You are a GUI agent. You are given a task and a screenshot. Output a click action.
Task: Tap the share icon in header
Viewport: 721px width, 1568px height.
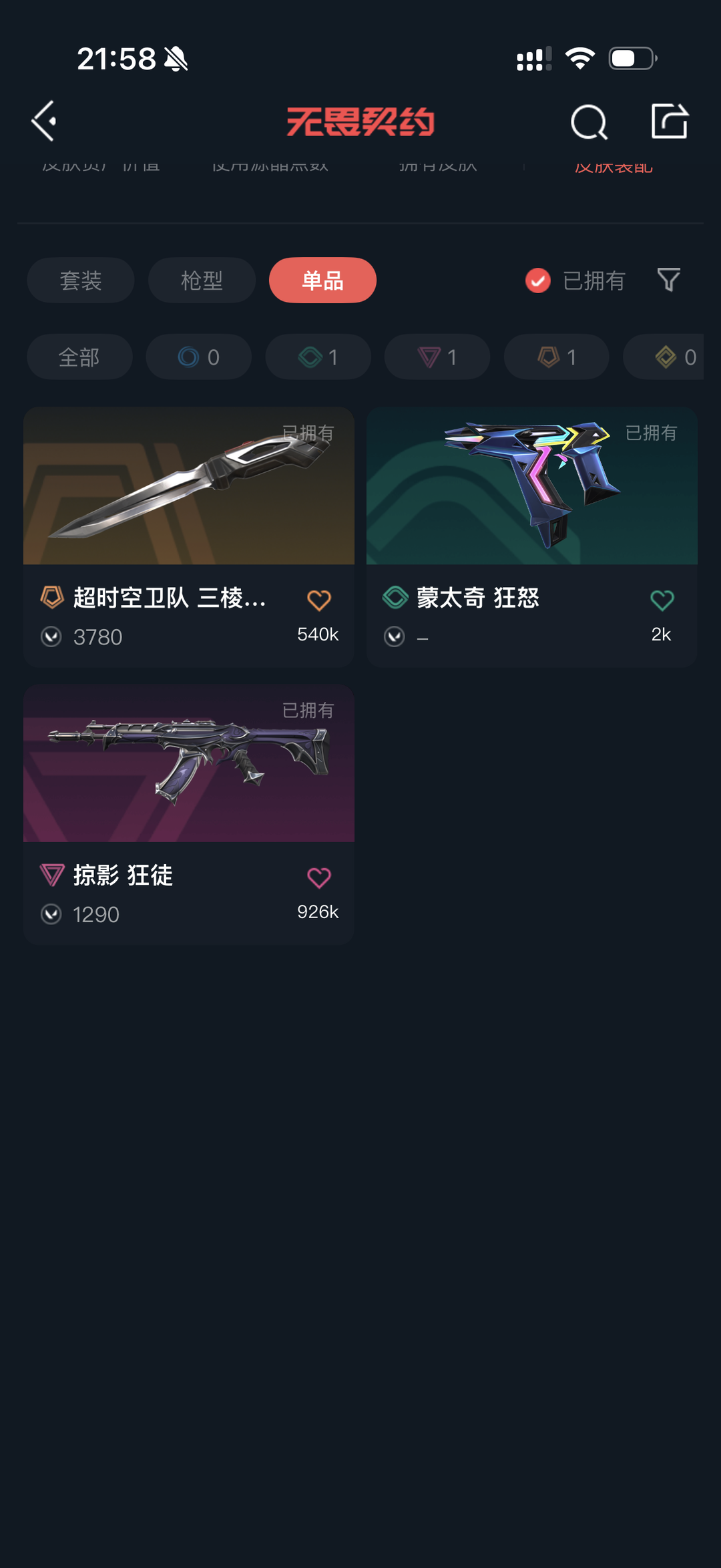tap(670, 121)
